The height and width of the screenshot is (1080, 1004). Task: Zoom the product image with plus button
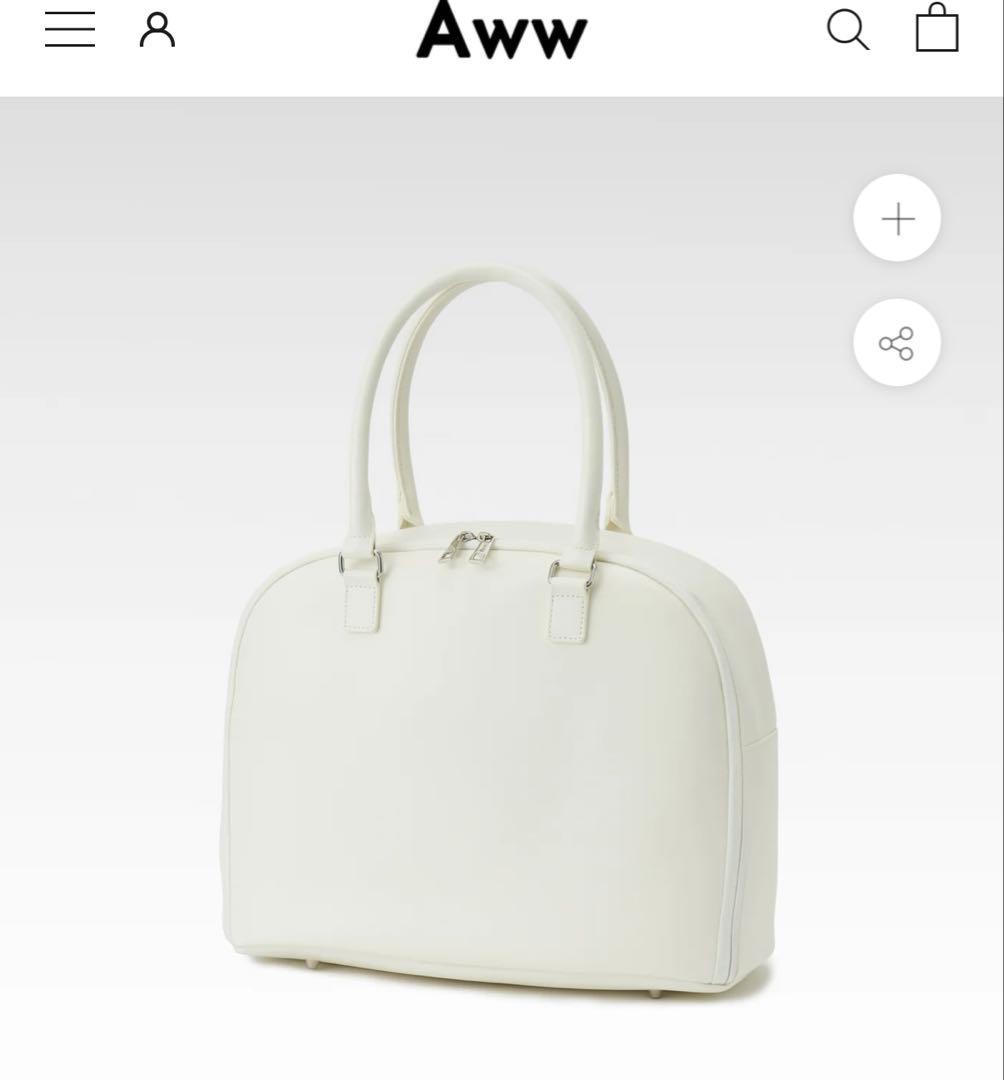coord(897,218)
